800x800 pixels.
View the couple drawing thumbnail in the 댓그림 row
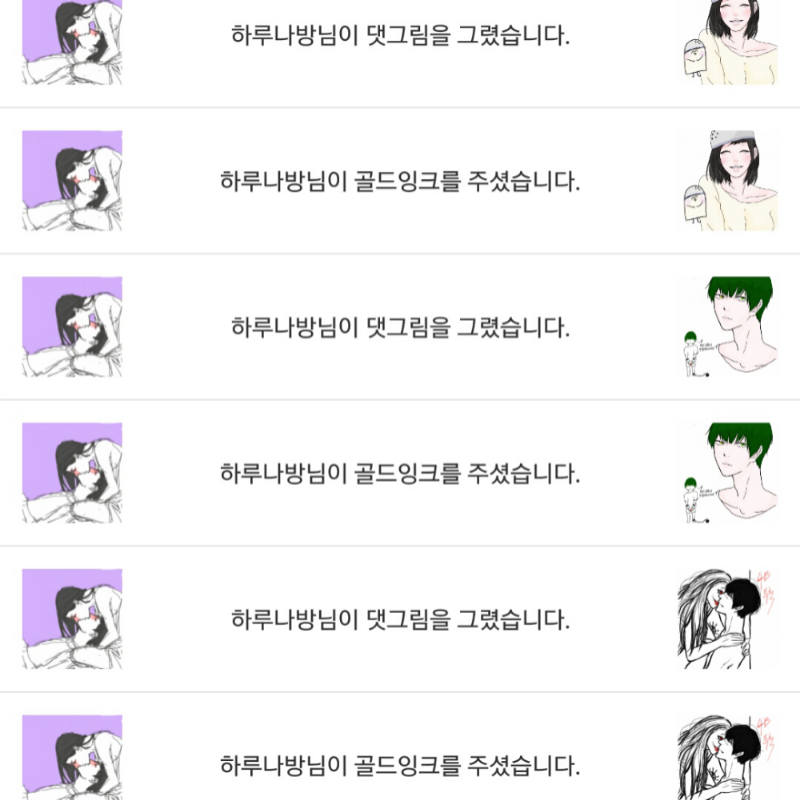tap(727, 619)
